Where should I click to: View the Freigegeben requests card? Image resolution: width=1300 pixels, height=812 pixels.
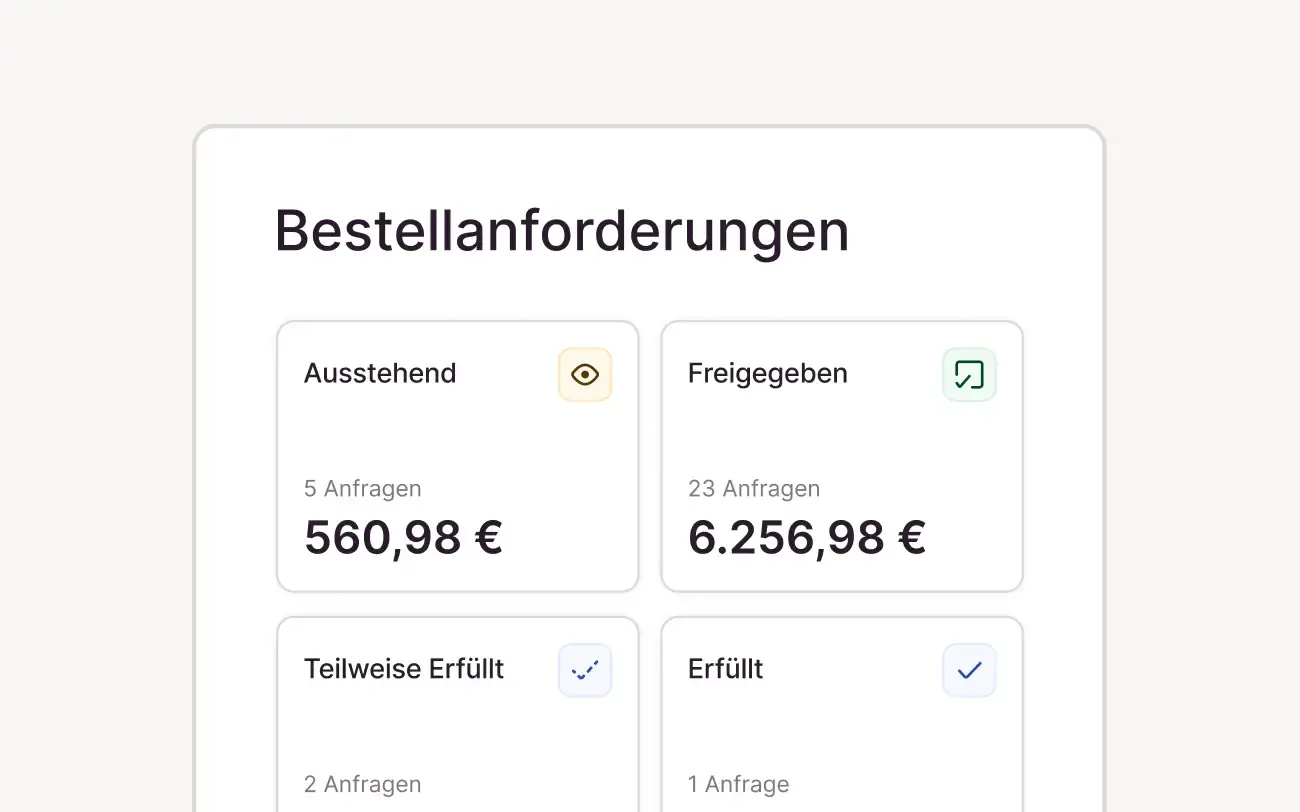[841, 456]
